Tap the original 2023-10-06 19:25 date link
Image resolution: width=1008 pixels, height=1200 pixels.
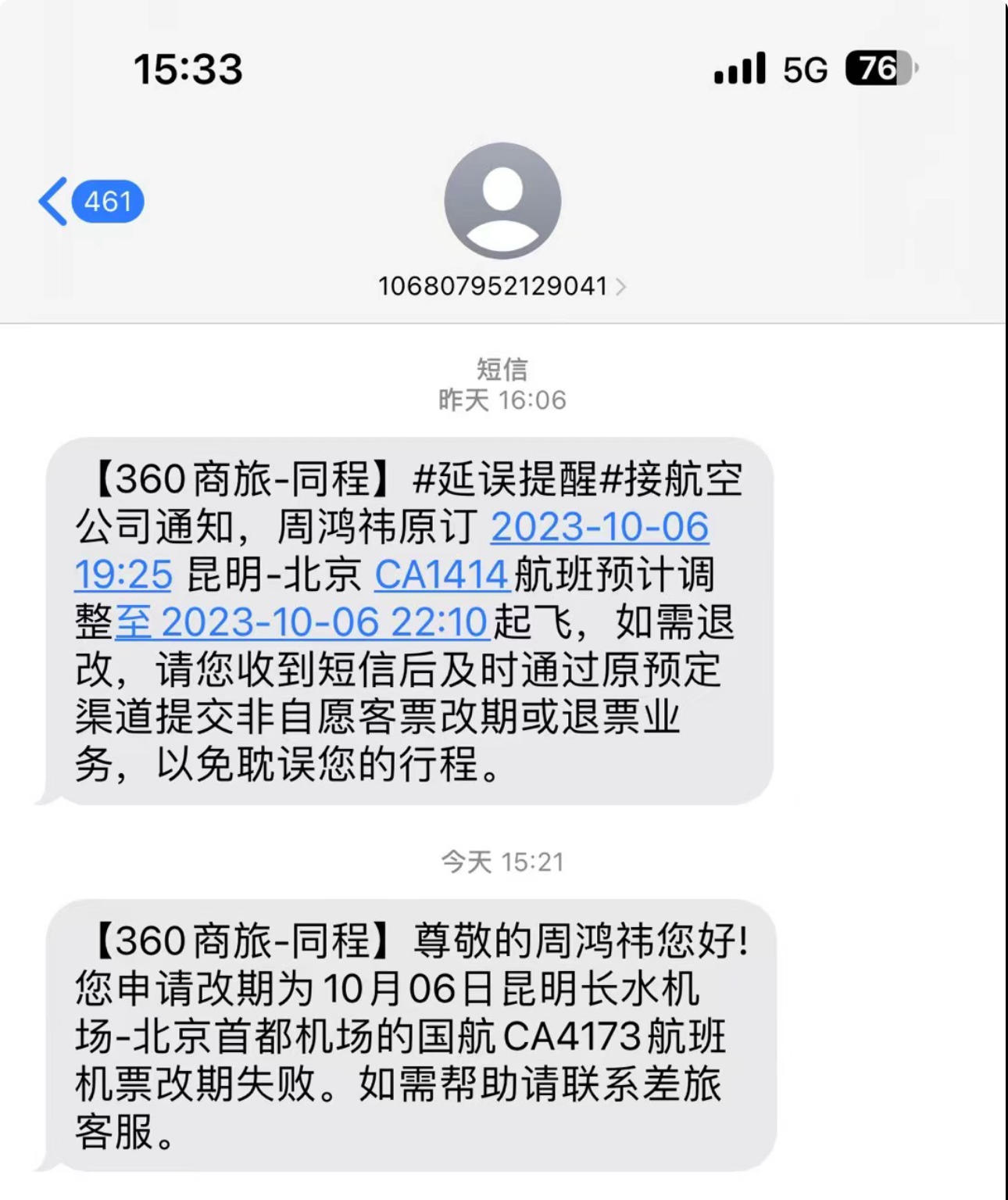pyautogui.click(x=599, y=528)
